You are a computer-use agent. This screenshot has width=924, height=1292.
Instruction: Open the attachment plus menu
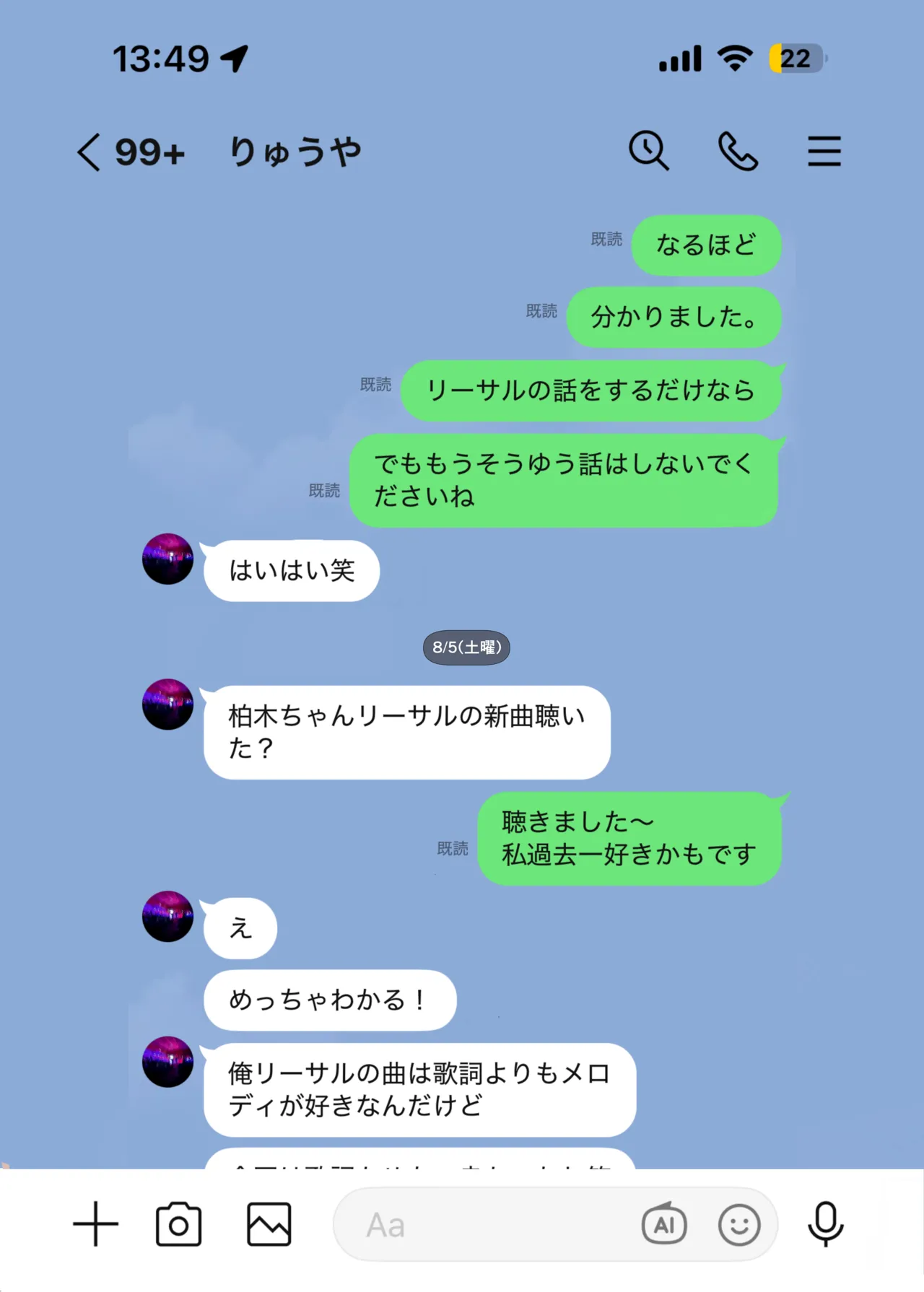[97, 1223]
